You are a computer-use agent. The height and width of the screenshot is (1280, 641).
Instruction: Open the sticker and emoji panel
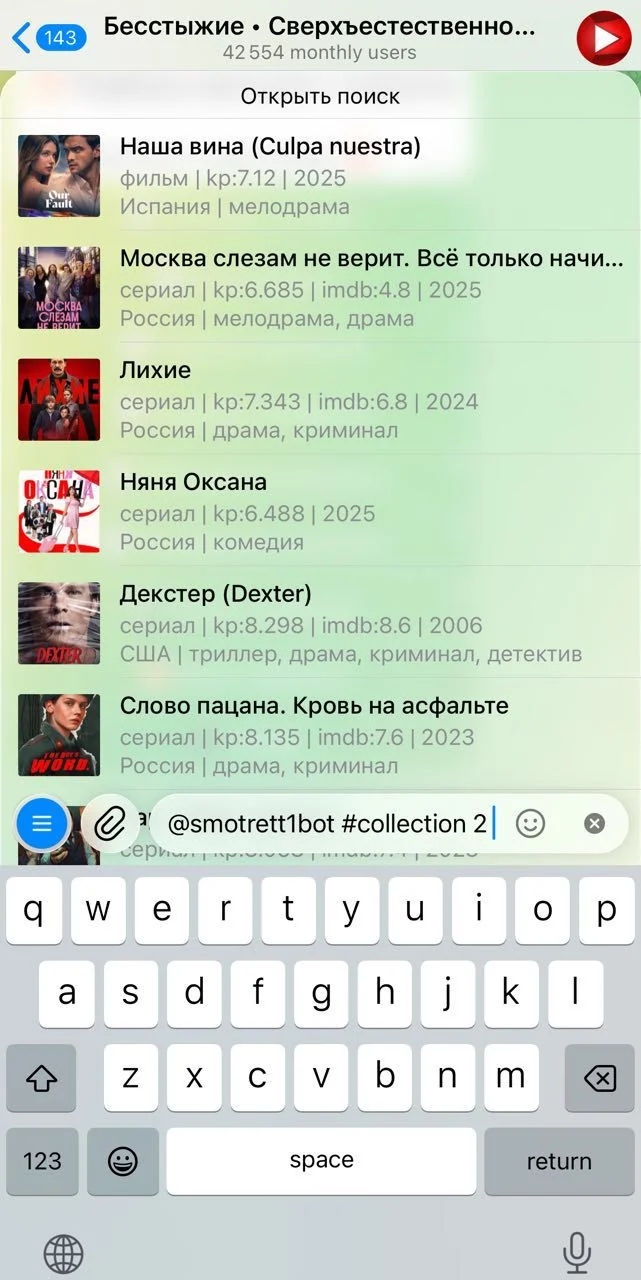(530, 824)
